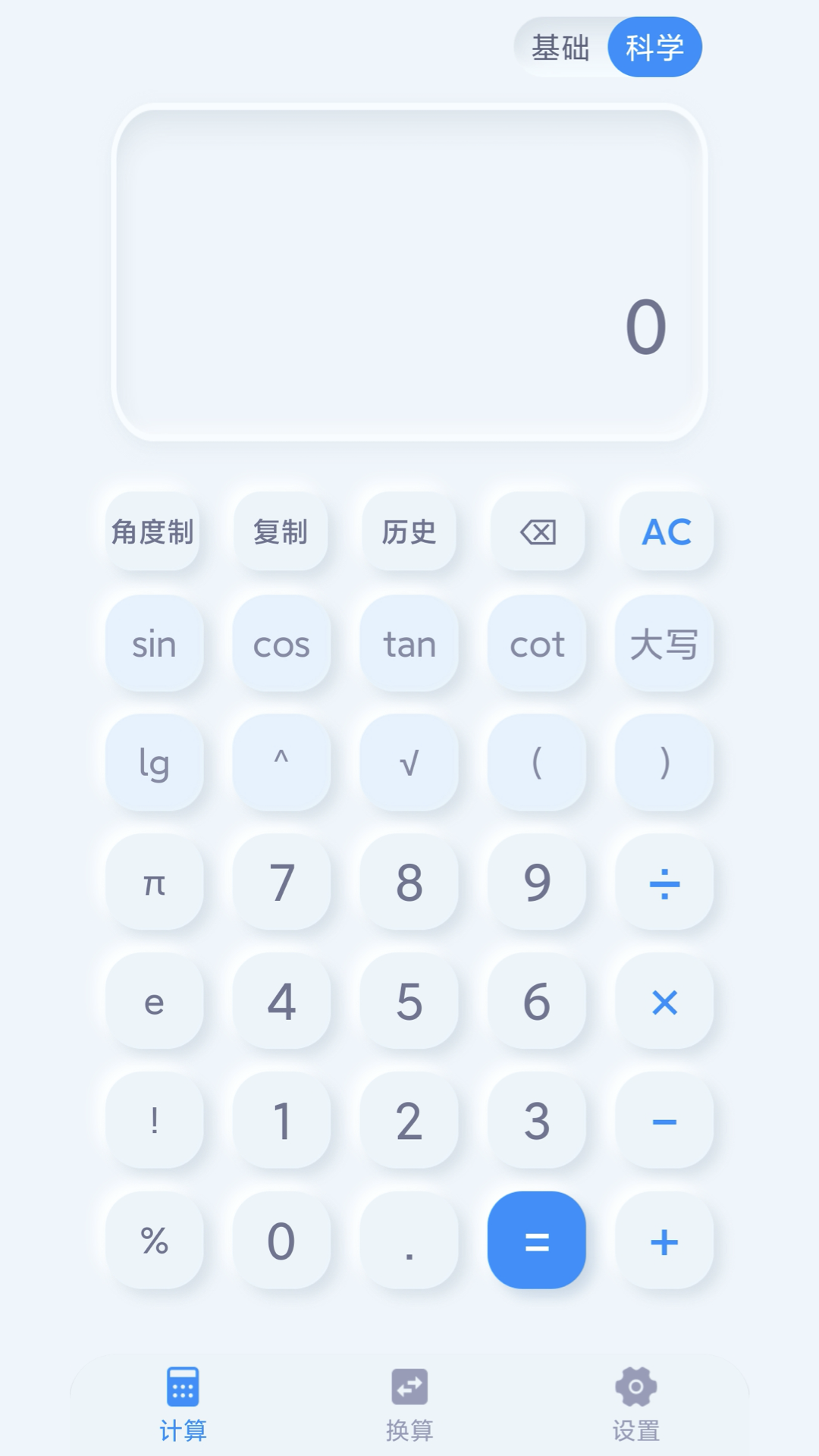Tap the 复制 copy button
819x1456 pixels.
tap(281, 533)
